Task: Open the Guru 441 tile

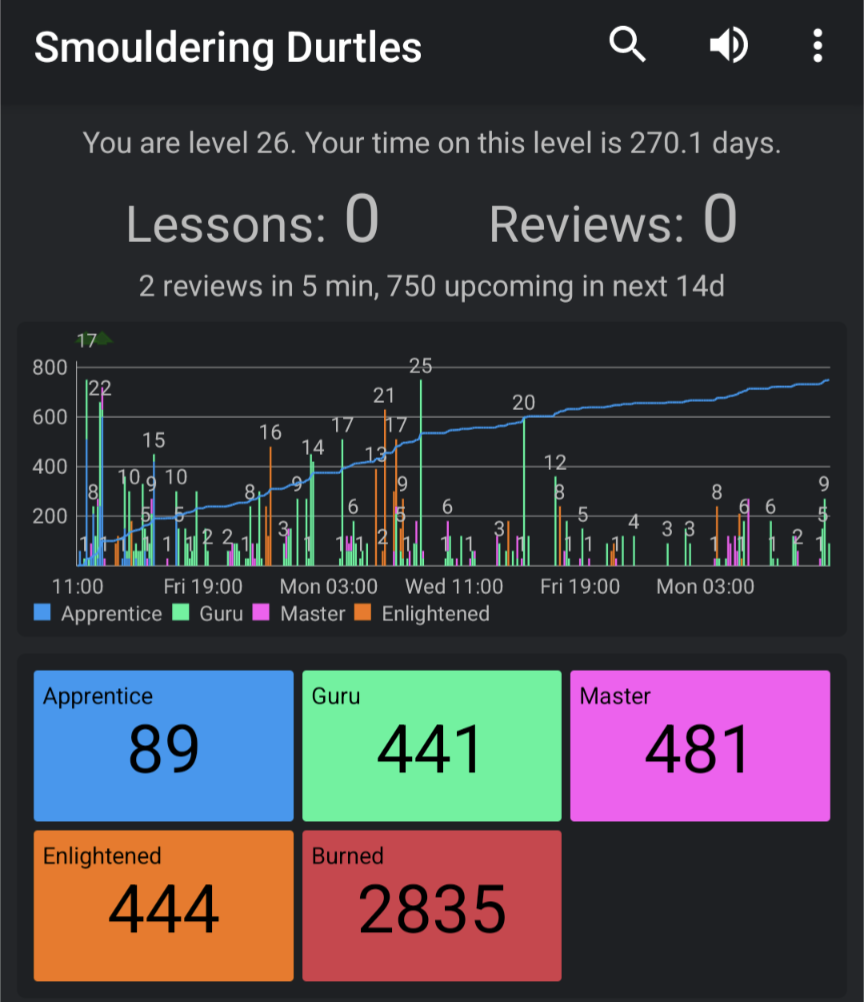Action: point(432,746)
